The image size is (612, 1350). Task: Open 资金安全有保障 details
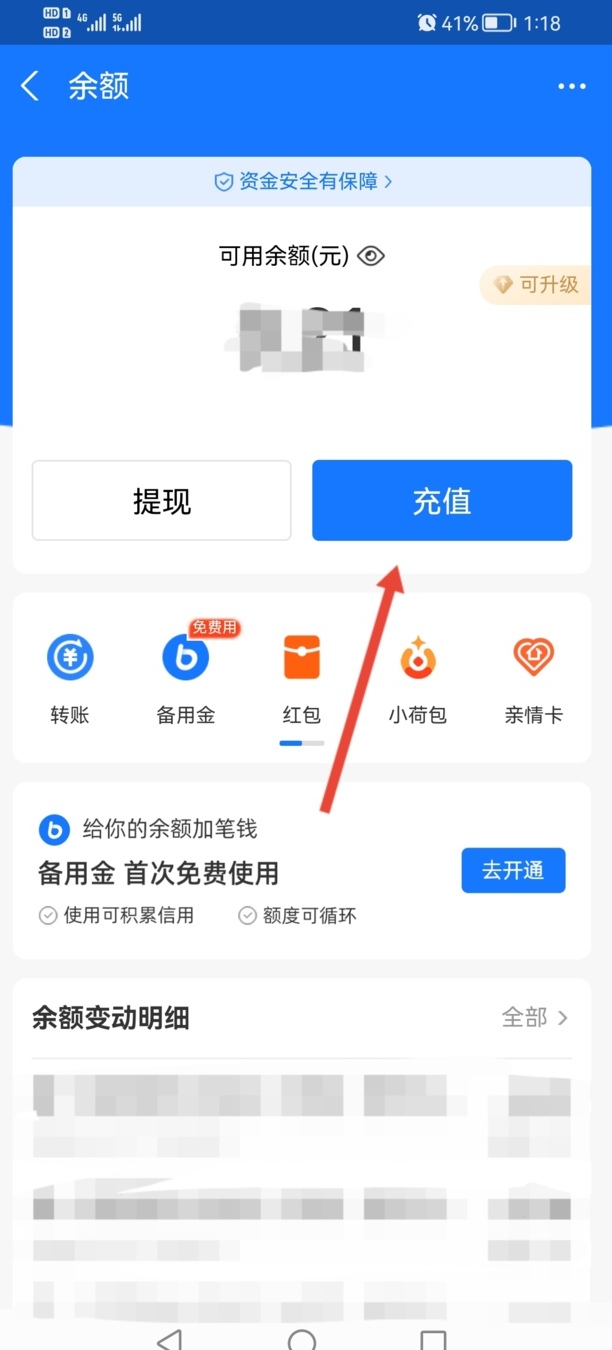click(303, 181)
